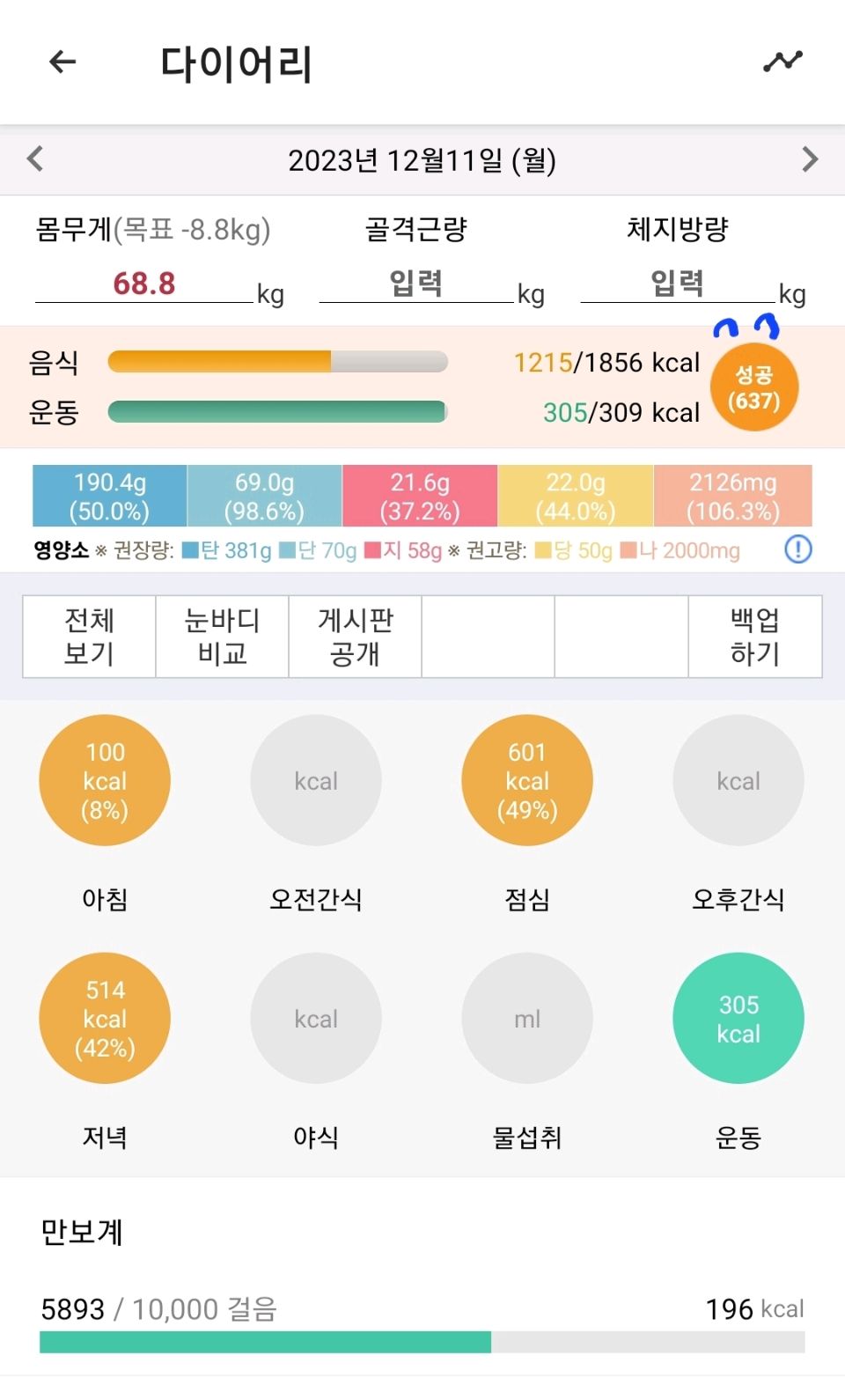Open the 운동 305 kcal record
Image resolution: width=845 pixels, height=1400 pixels.
[x=738, y=1018]
